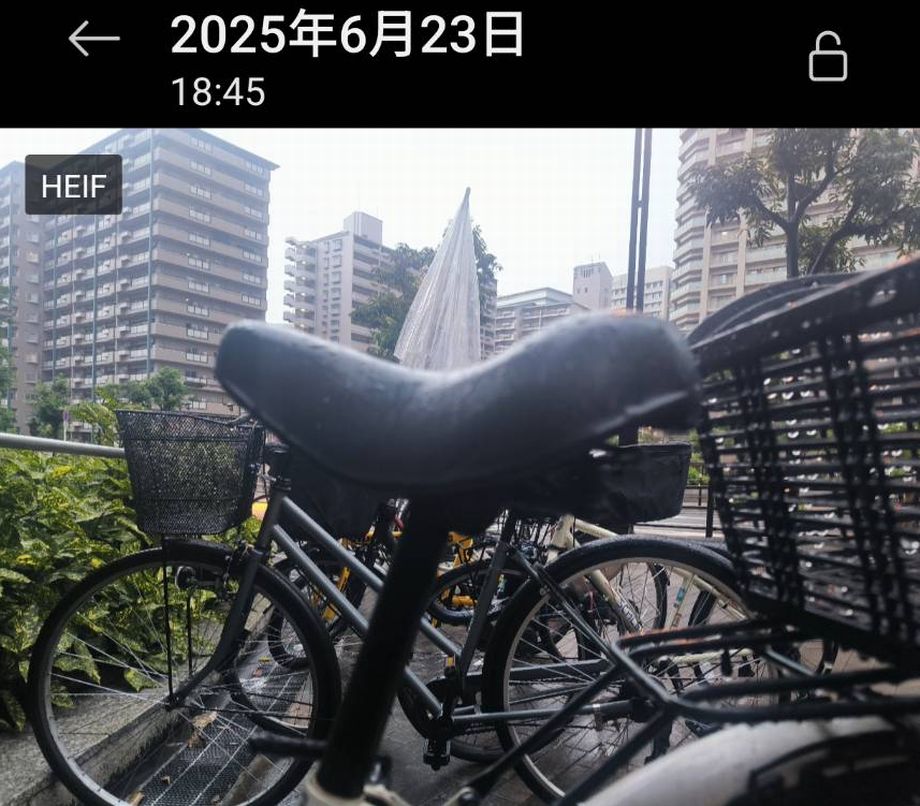Viewport: 920px width, 806px height.
Task: Tap the lock icon to lock orientation
Action: 827,57
